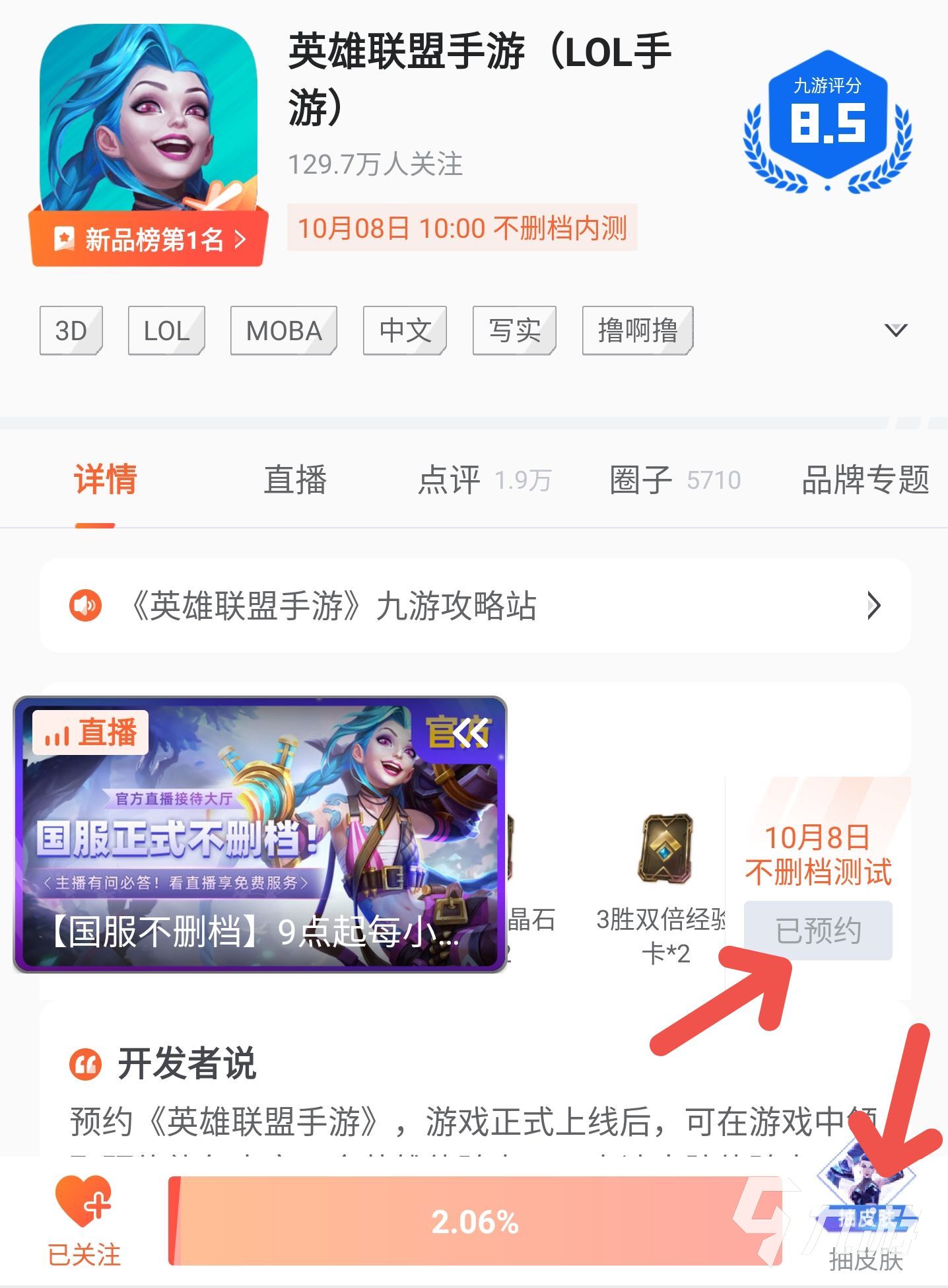The width and height of the screenshot is (948, 1288).
Task: Tap the 中文 tag chip
Action: [405, 330]
